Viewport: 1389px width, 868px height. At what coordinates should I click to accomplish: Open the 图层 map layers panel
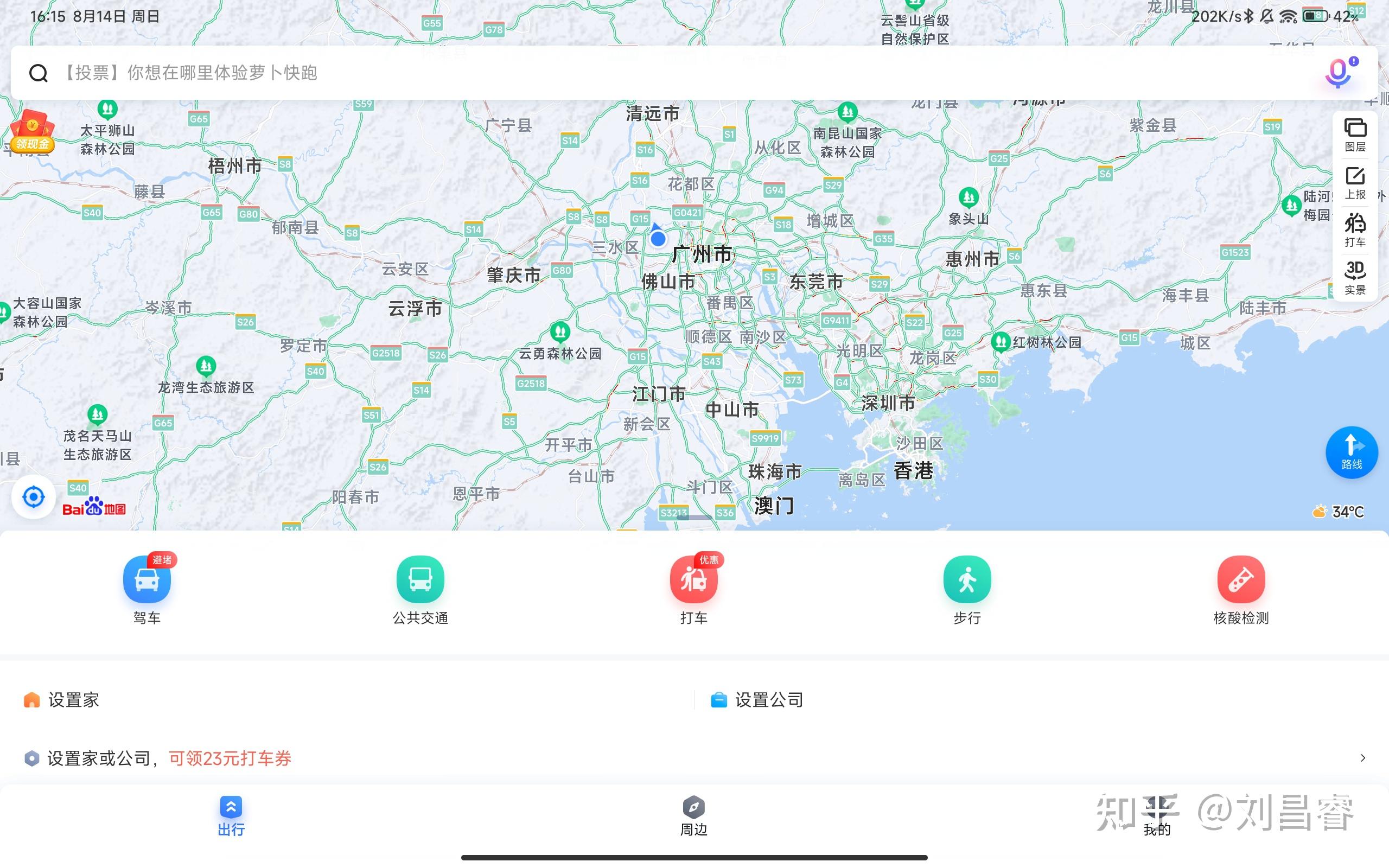coord(1355,135)
